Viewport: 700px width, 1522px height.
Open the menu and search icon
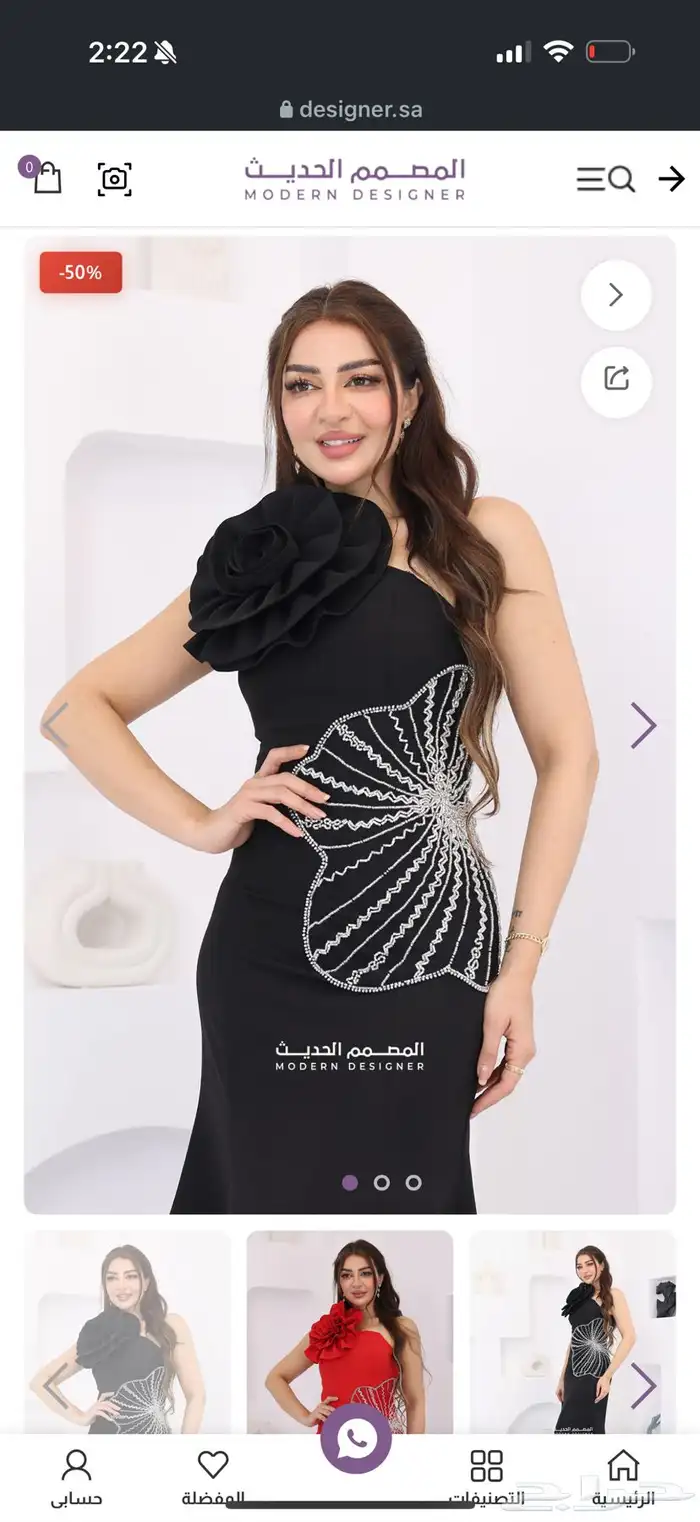[605, 179]
